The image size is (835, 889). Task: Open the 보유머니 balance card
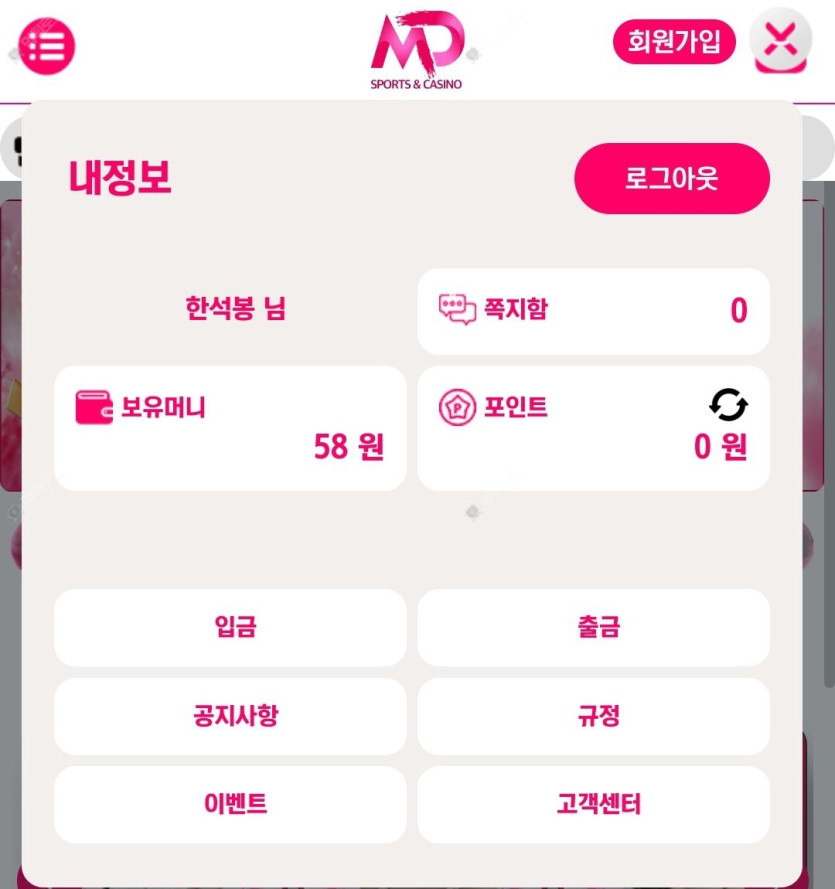(x=230, y=428)
